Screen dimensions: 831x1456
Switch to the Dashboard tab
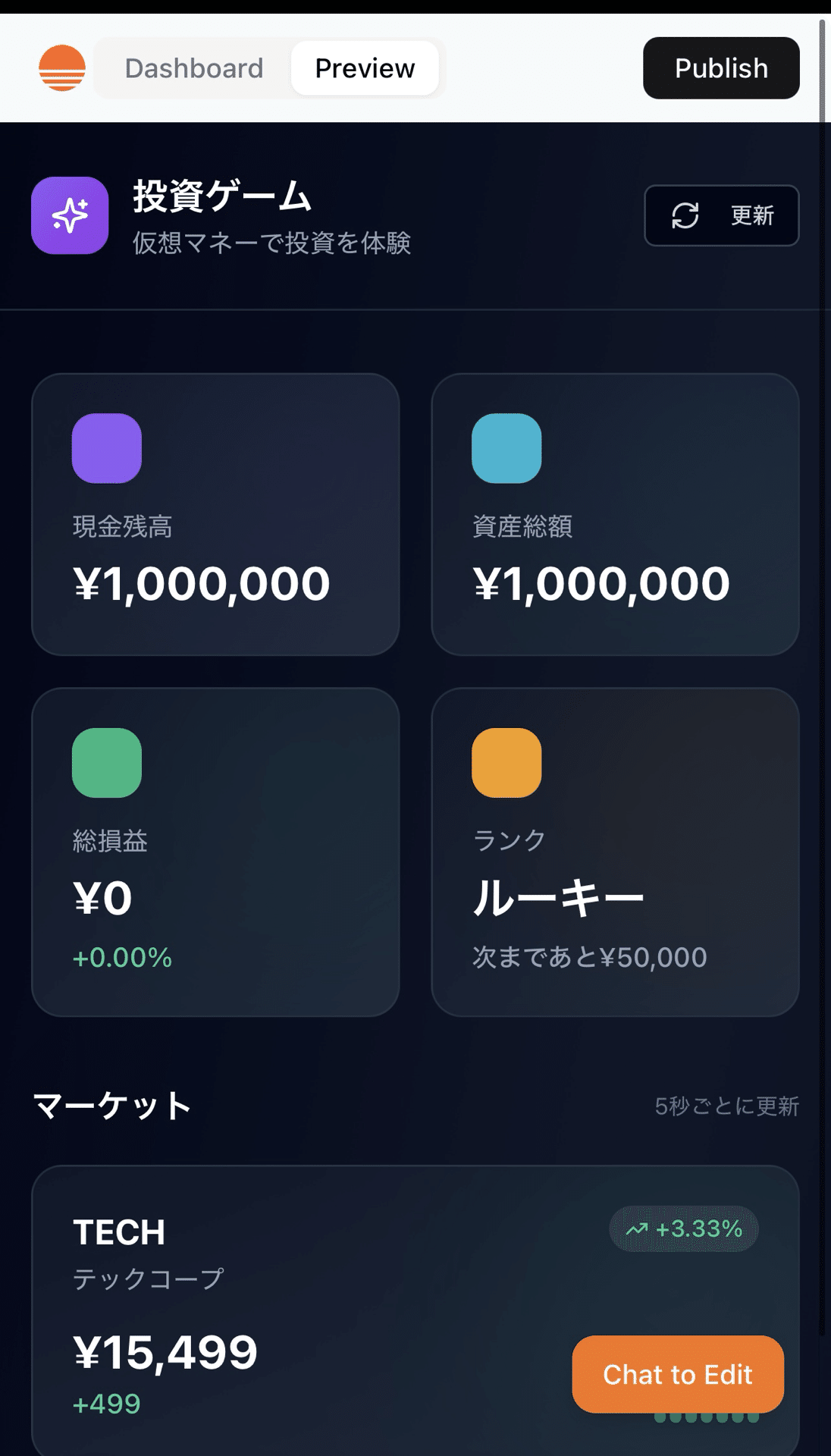click(x=193, y=68)
